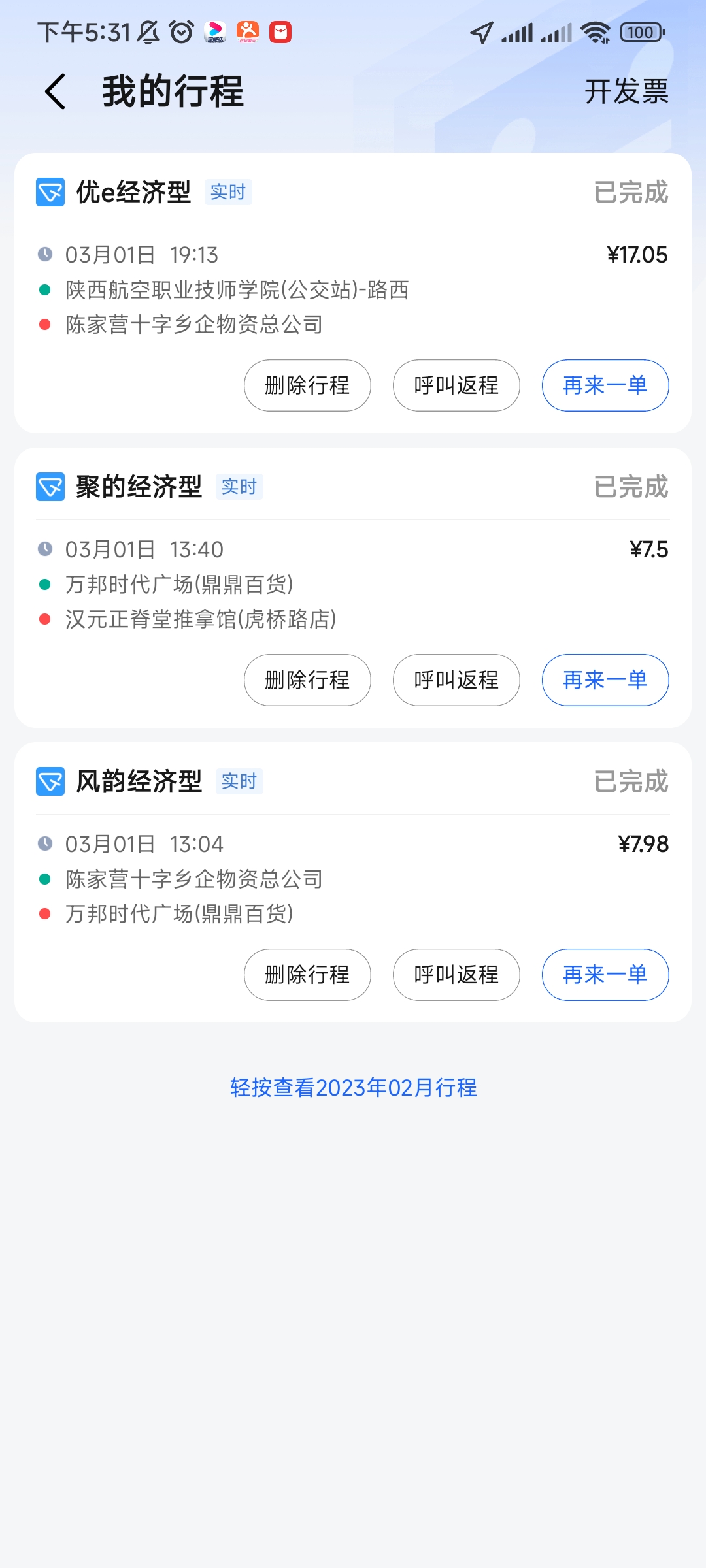Screen dimensions: 706x1568
Task: Call a return ride for 聚的经济型 trip
Action: [x=456, y=680]
